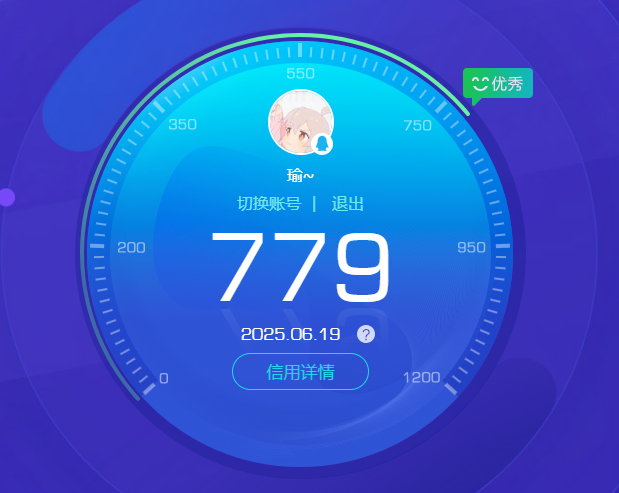Tap 退出 to log out
This screenshot has height=493, width=619.
coord(347,204)
